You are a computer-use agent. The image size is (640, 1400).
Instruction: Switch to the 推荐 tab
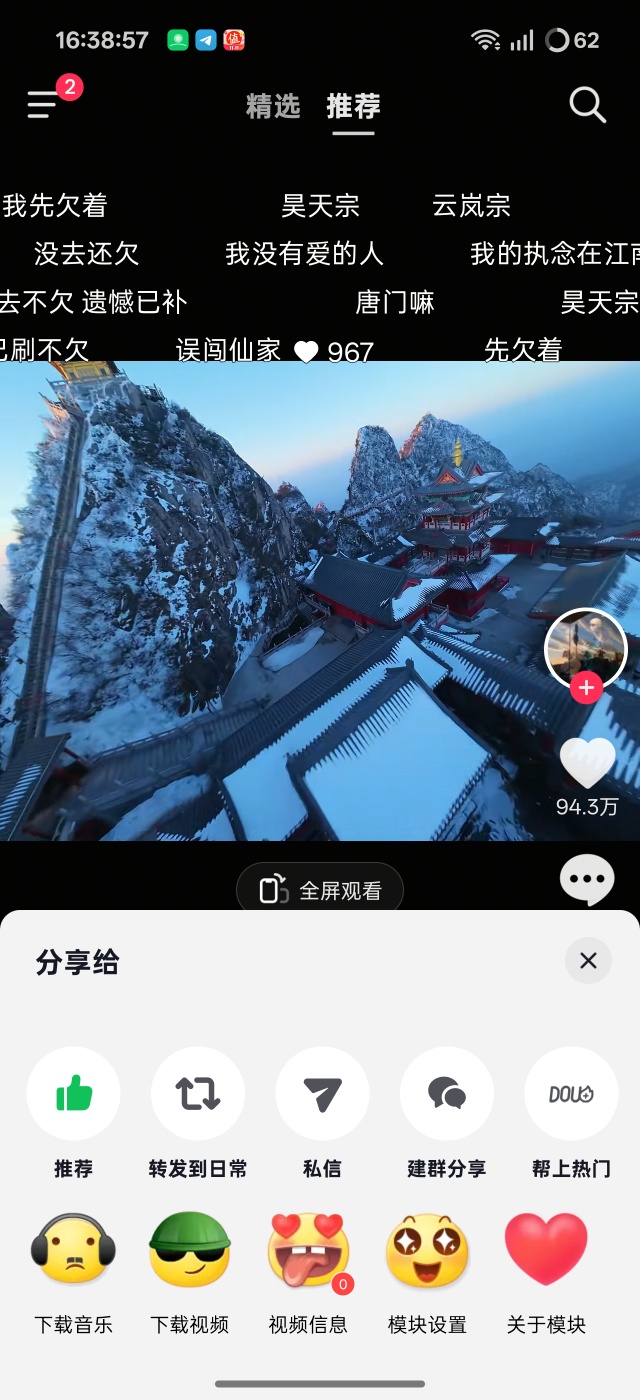tap(353, 106)
